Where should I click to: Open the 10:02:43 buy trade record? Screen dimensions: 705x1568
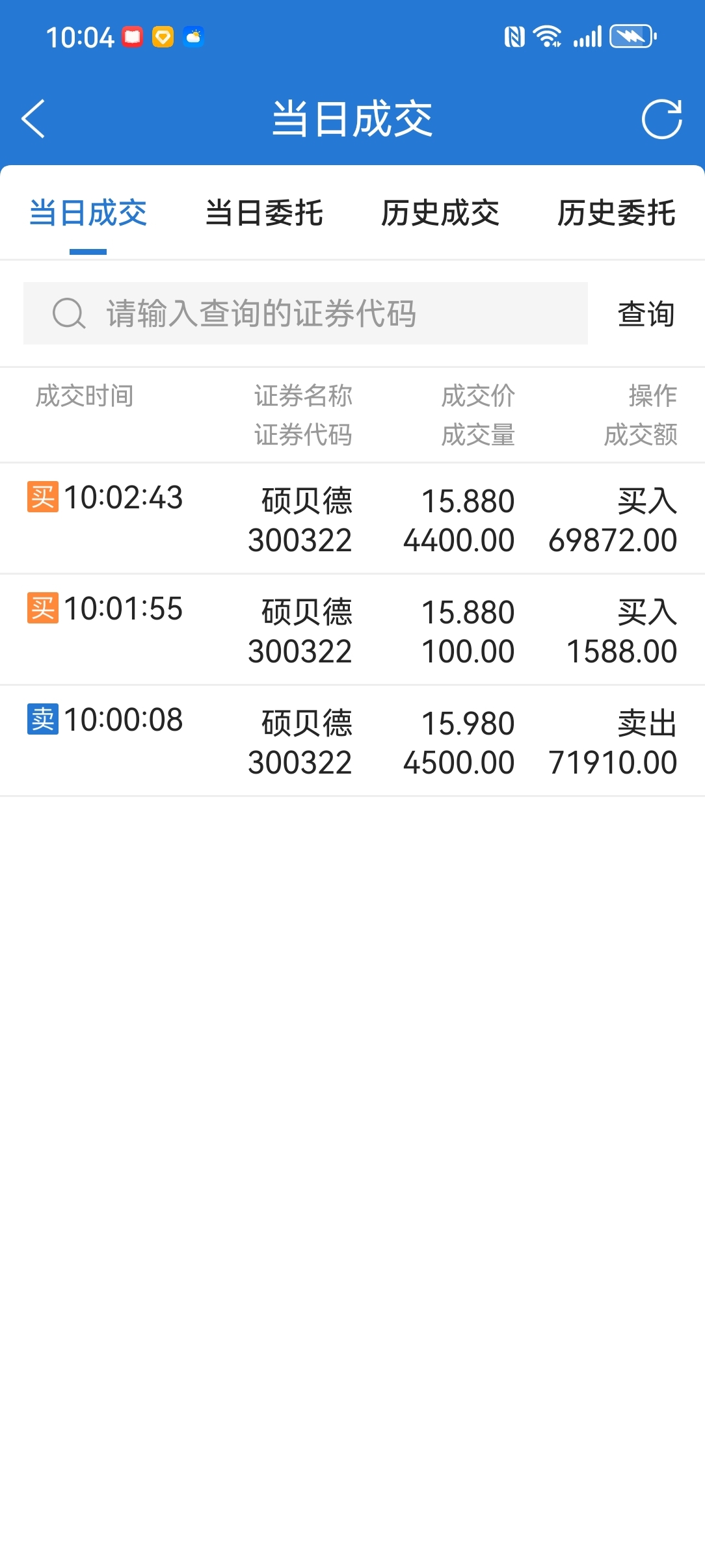point(352,519)
